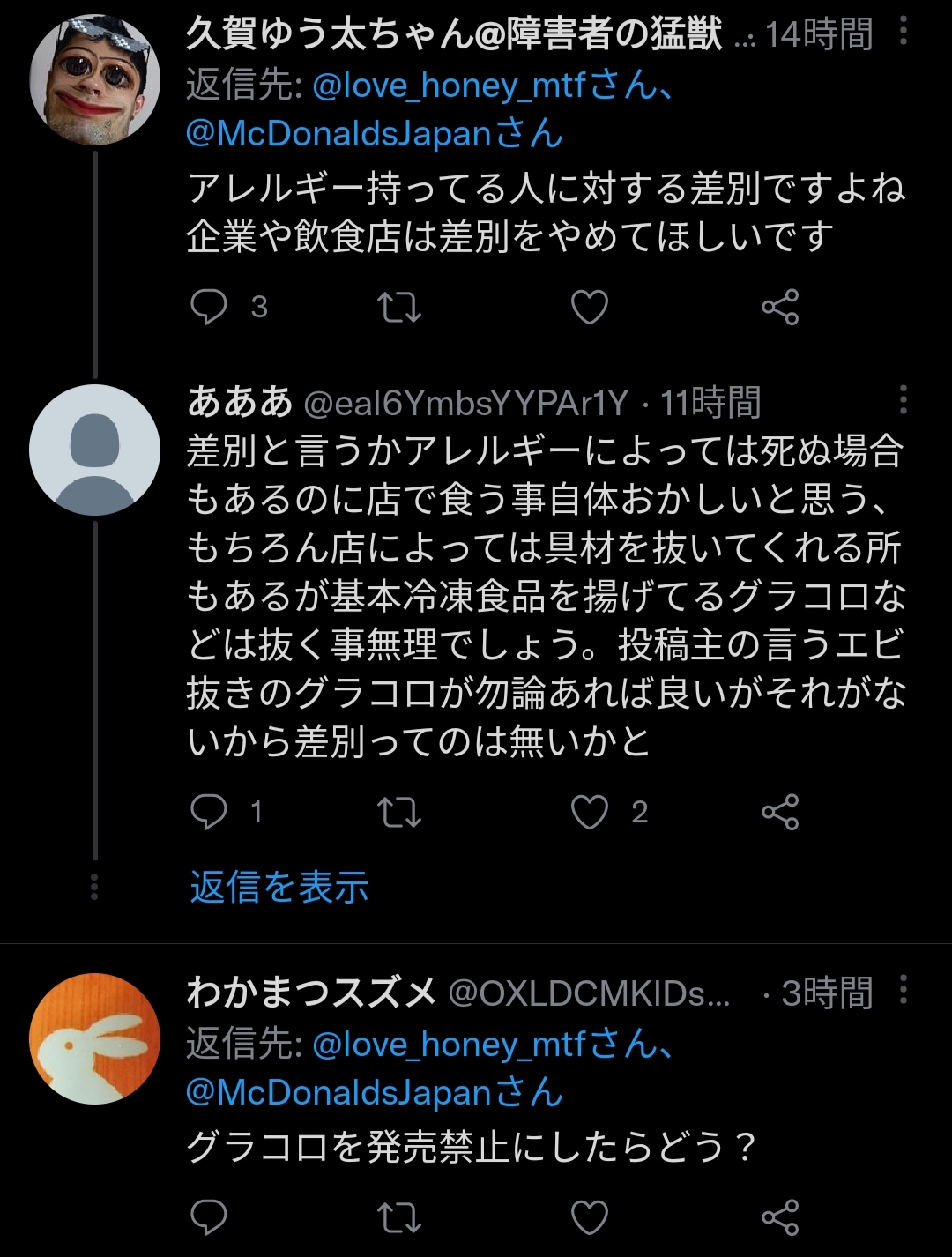952x1257 pixels.
Task: Open 久賀ゆう太ちゃん's profile picture
Action: click(x=95, y=80)
